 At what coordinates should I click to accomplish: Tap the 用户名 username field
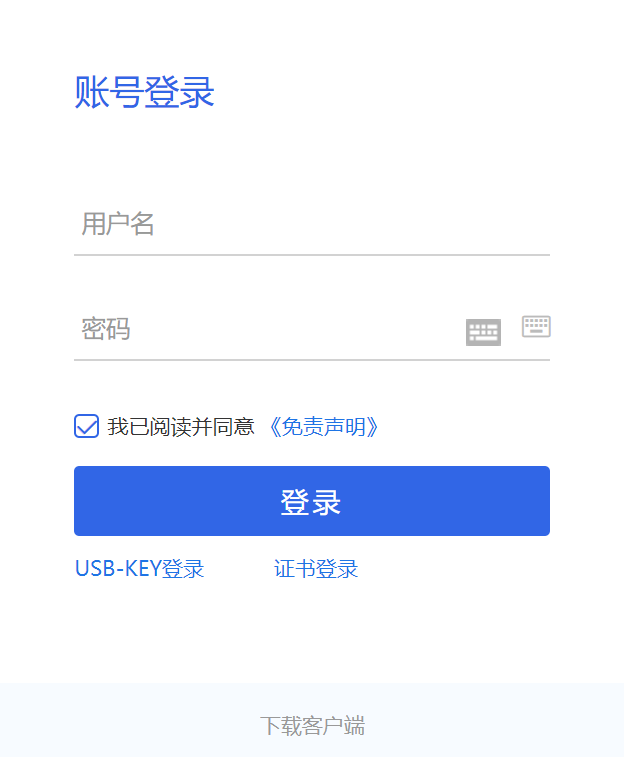point(310,224)
